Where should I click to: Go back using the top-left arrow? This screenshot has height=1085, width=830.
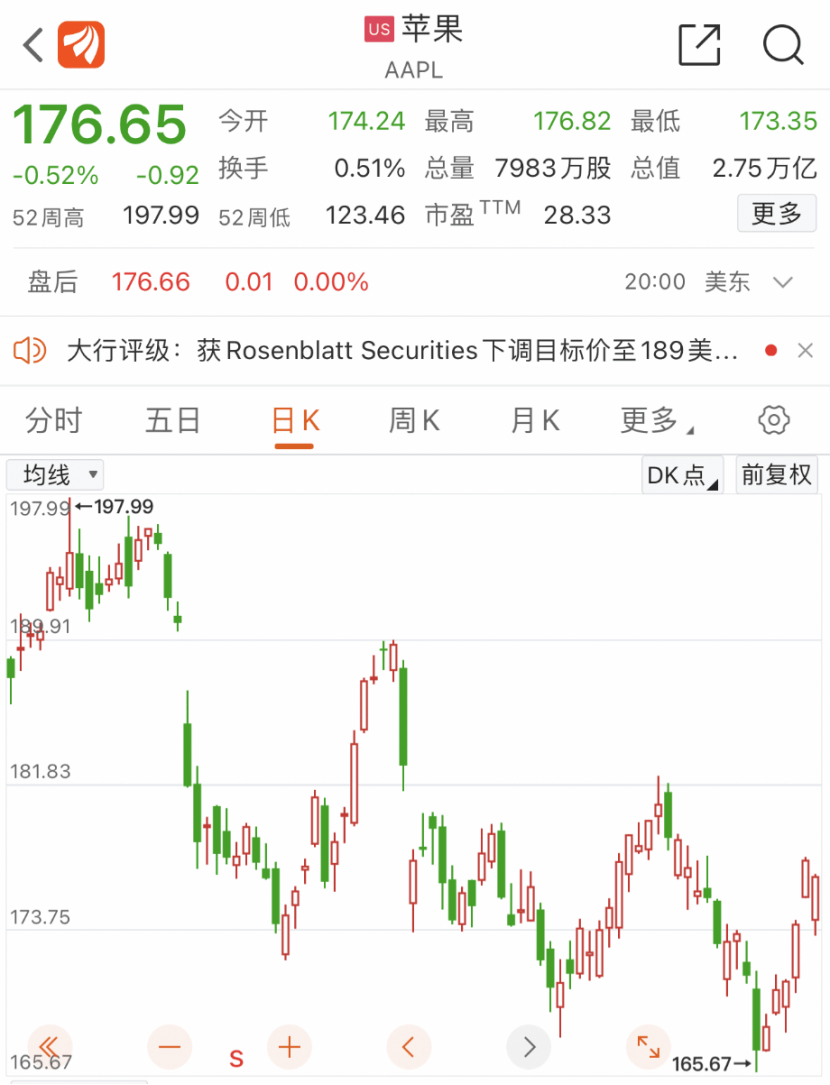33,45
